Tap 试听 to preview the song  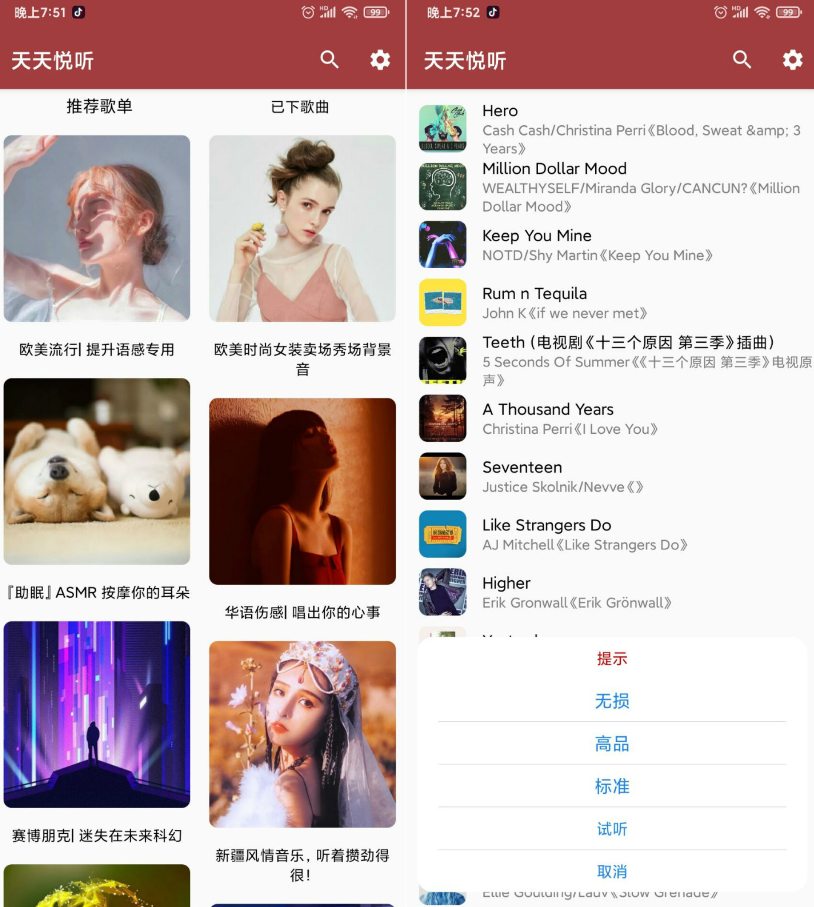tap(612, 829)
